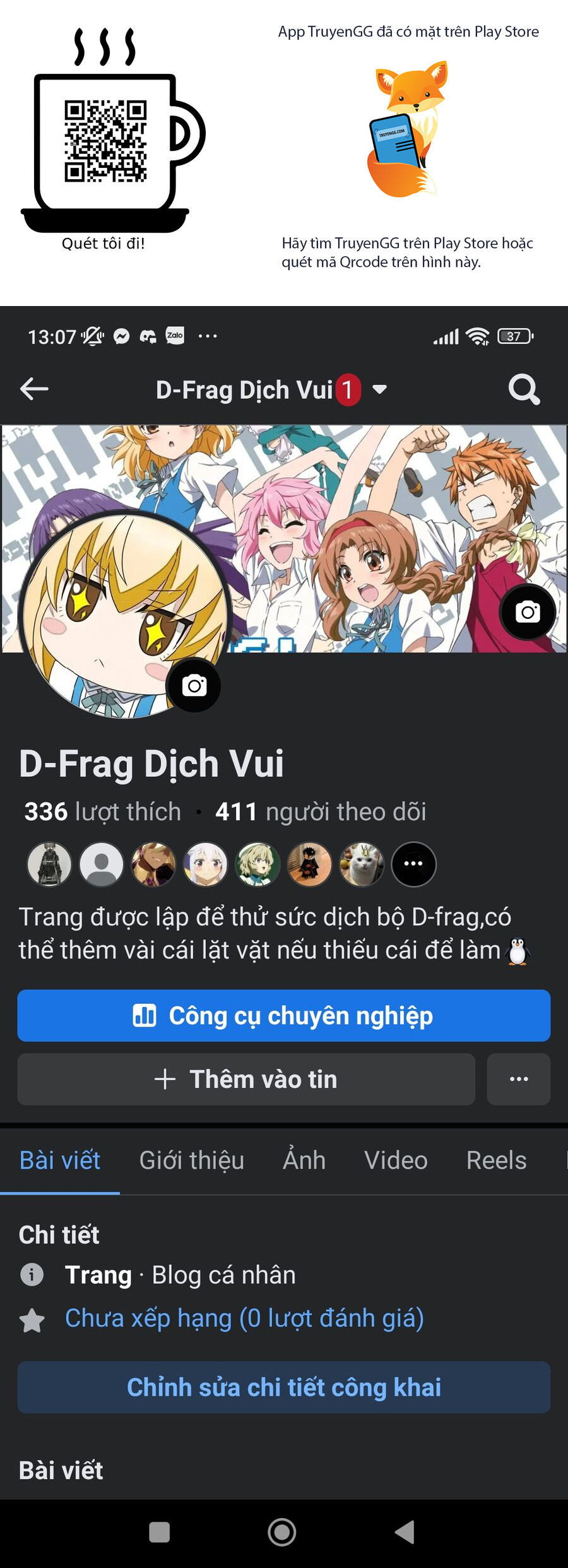
Task: Open the search magnifier icon
Action: click(524, 389)
